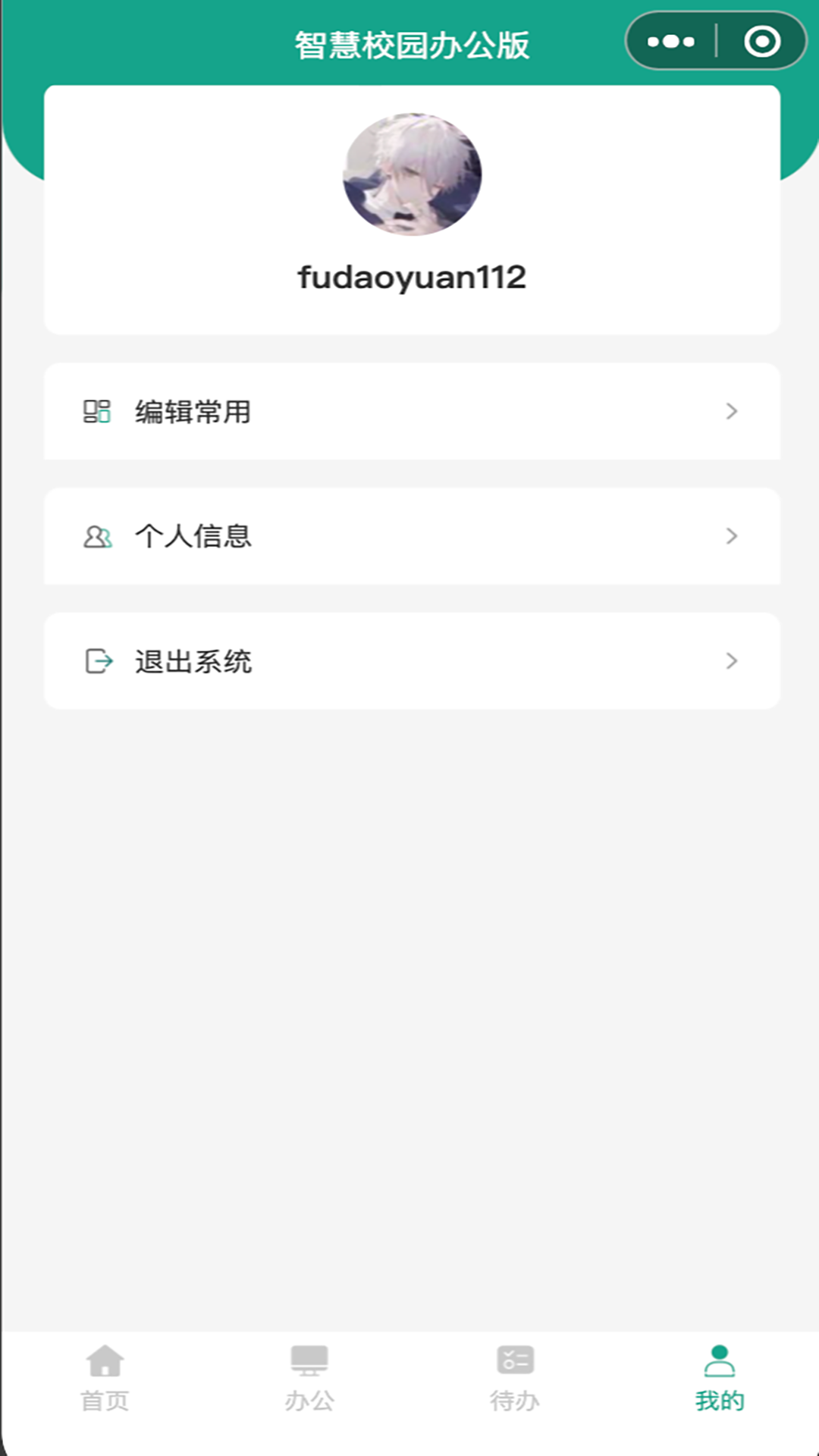Select the 待办 checklist icon

click(x=515, y=1361)
